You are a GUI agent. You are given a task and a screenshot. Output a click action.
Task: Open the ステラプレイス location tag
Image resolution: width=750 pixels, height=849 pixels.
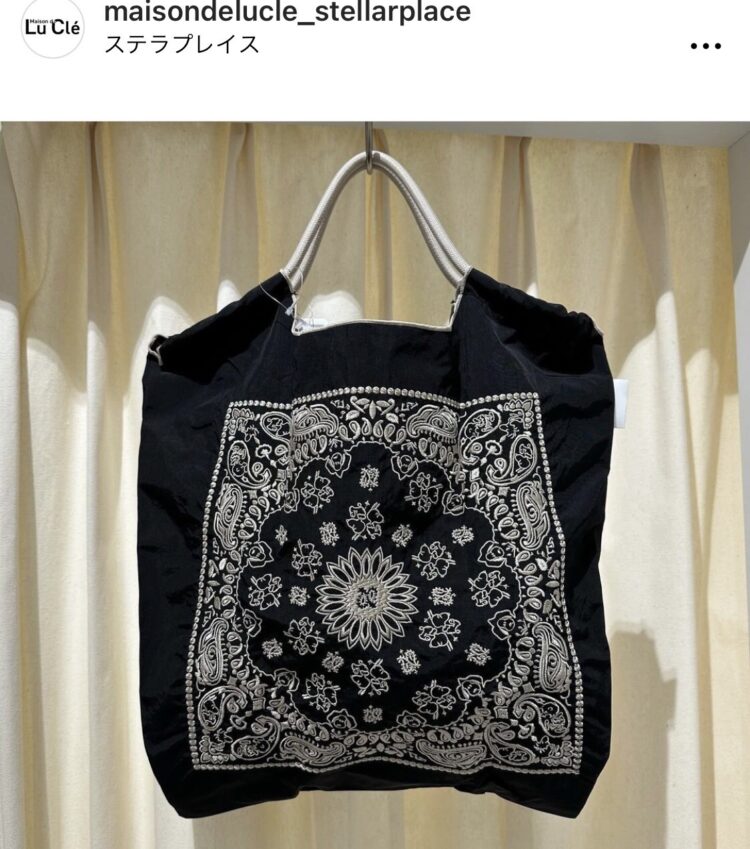(182, 44)
